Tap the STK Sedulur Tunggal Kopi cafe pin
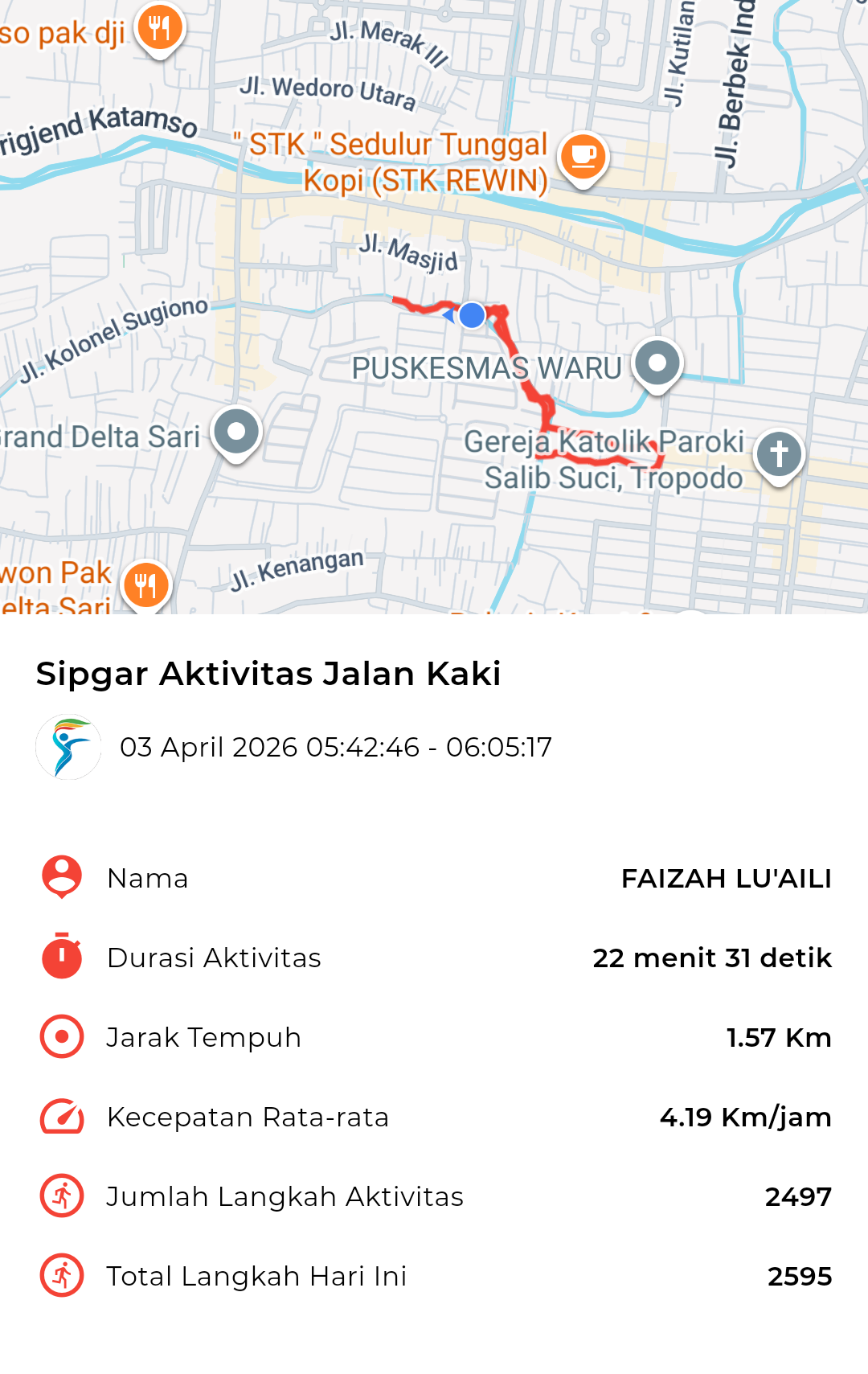 point(583,157)
